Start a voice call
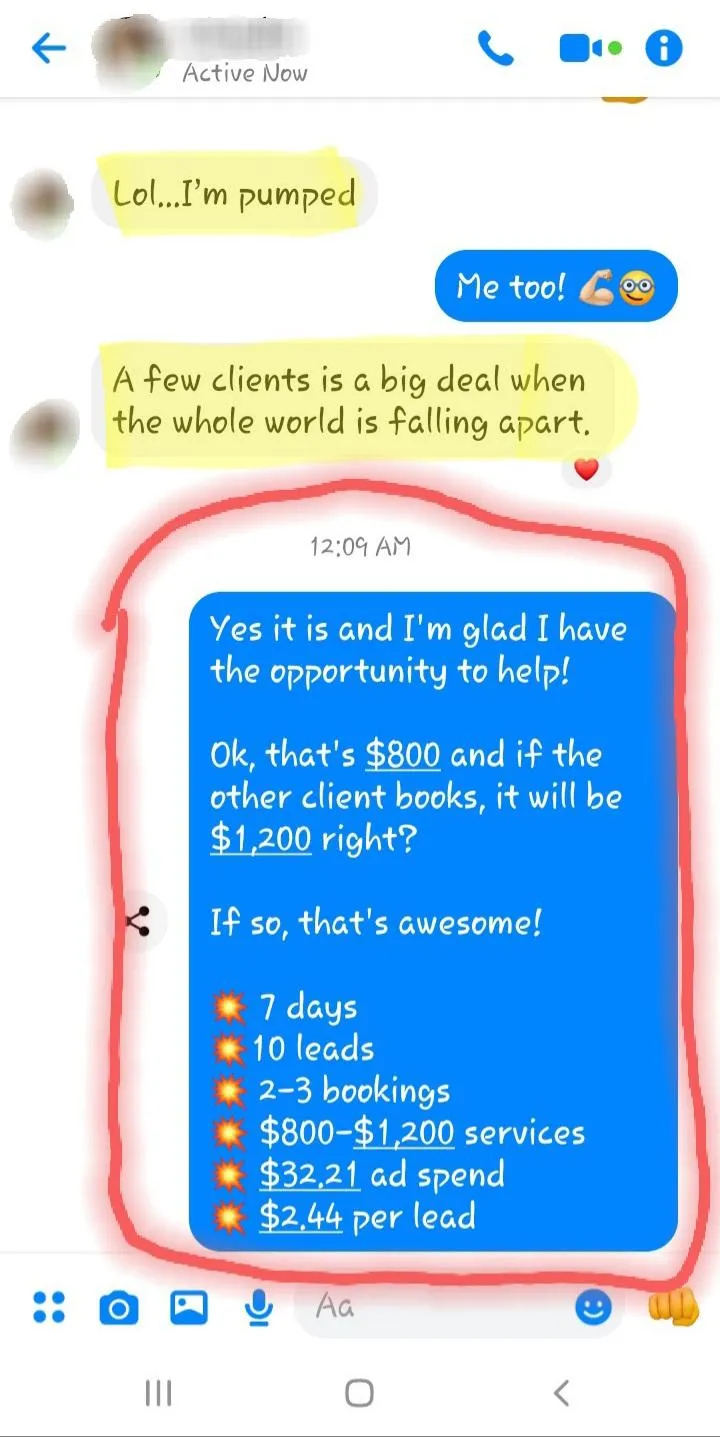This screenshot has height=1437, width=720. (x=496, y=47)
